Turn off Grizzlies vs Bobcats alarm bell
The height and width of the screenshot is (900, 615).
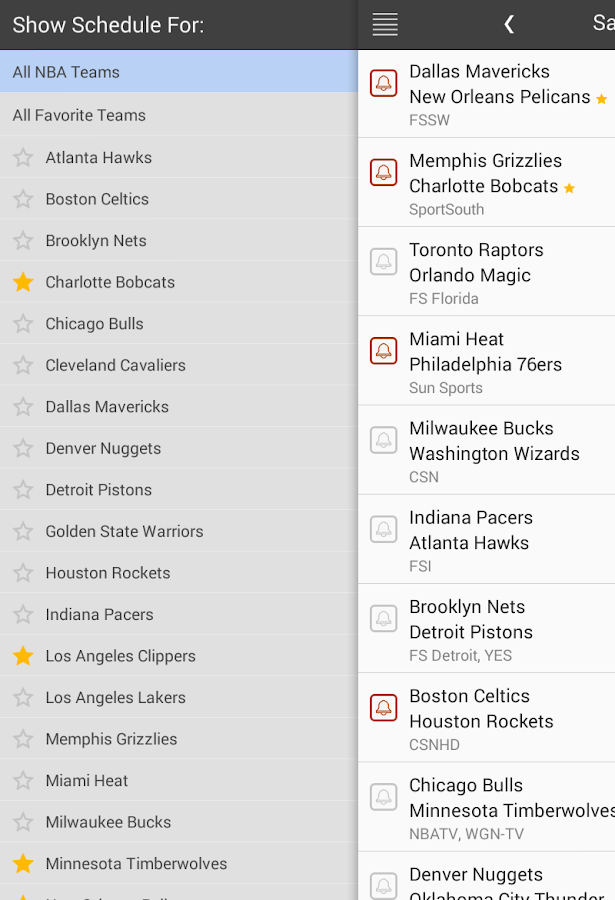(384, 172)
